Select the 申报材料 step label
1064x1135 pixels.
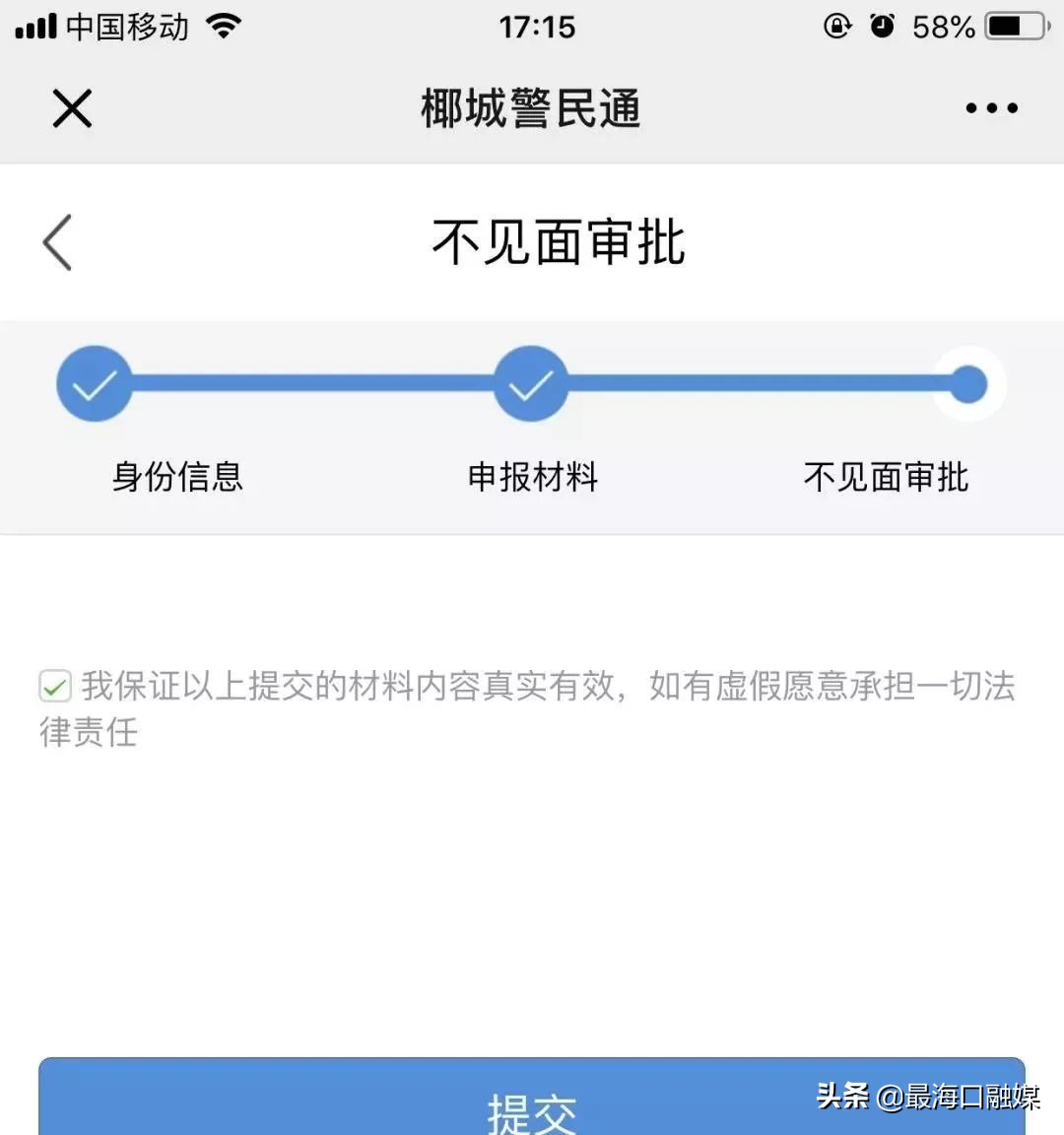pyautogui.click(x=532, y=476)
